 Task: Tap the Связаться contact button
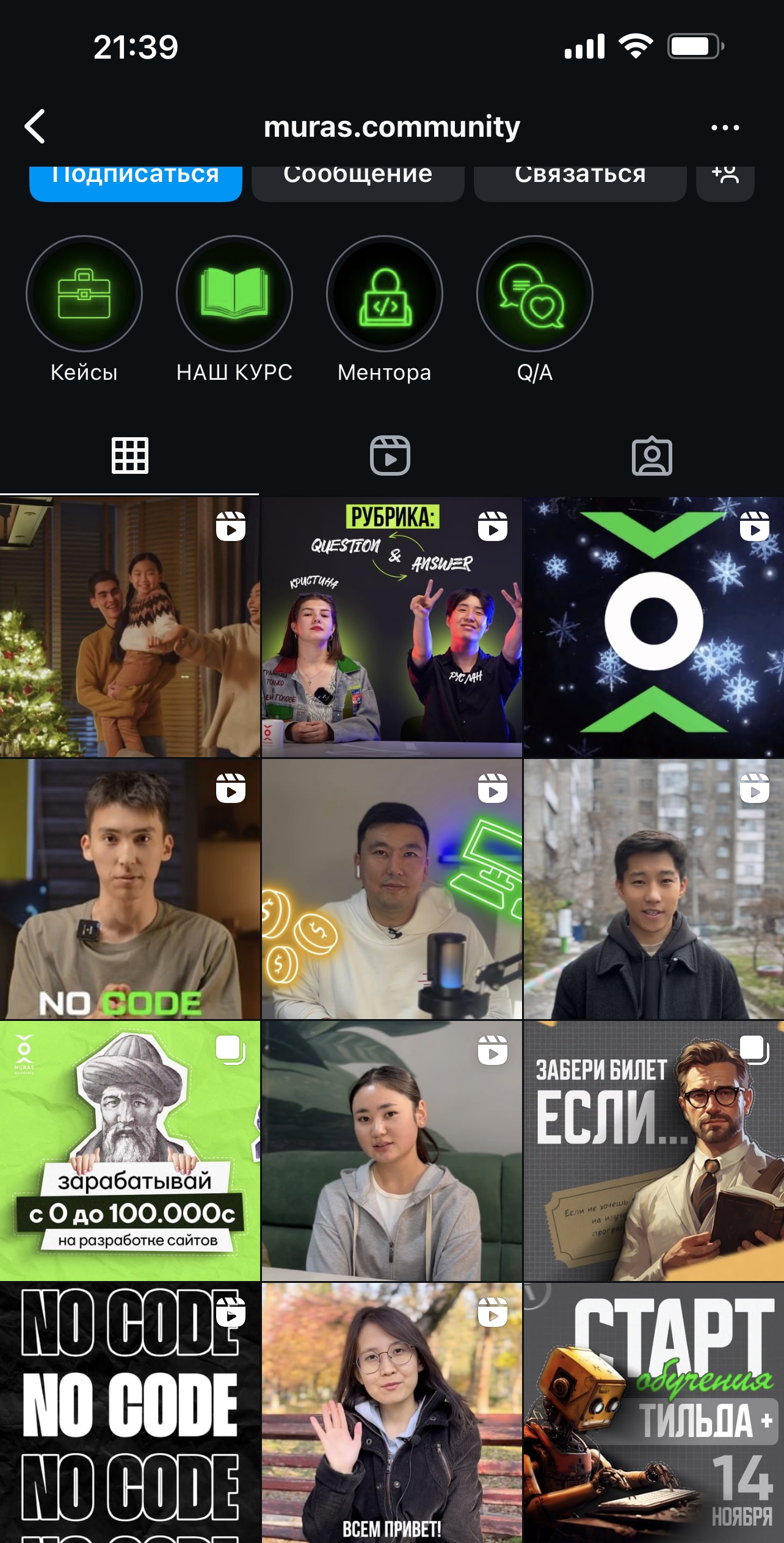pyautogui.click(x=580, y=183)
